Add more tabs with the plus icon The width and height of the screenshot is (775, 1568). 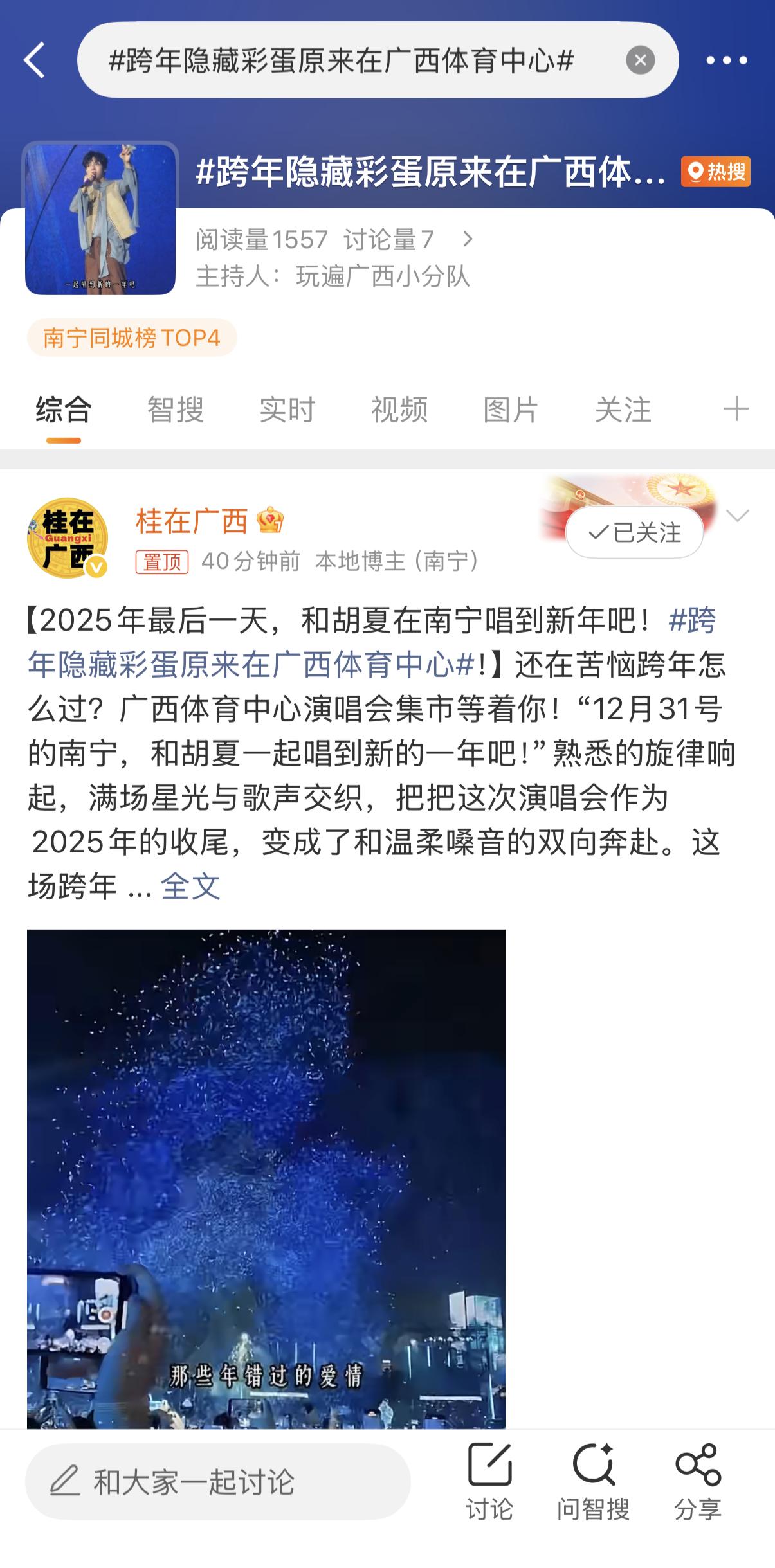[x=736, y=409]
